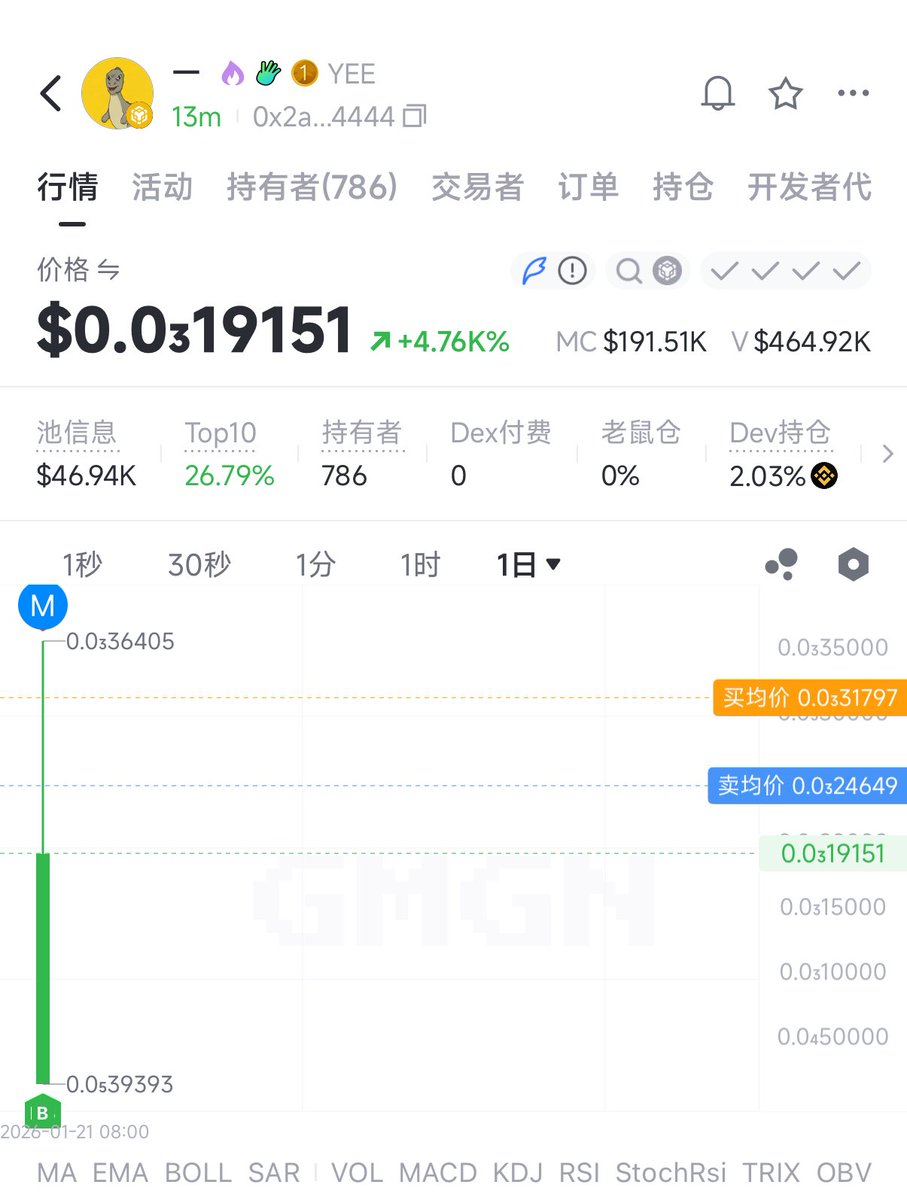Switch to the 交易者 tab
This screenshot has height=1200, width=907.
[x=477, y=187]
